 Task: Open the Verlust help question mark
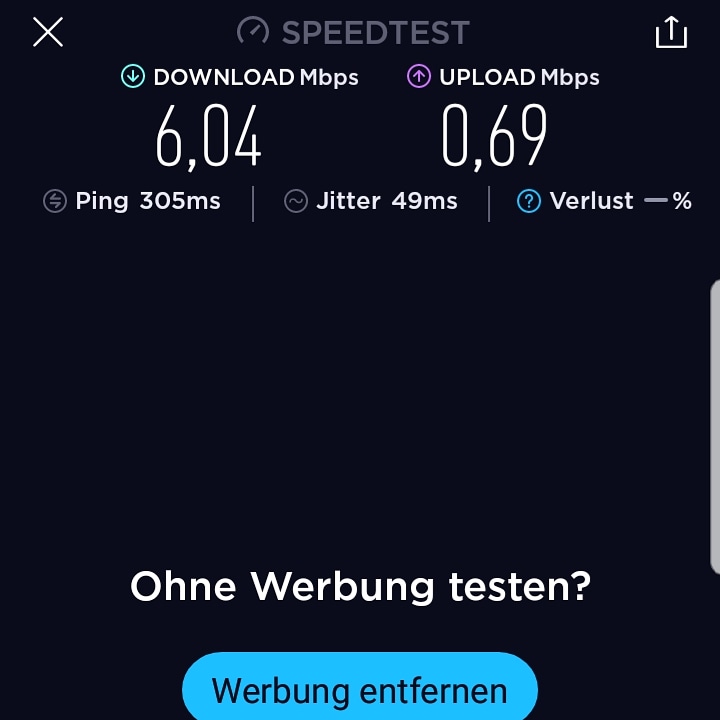tap(528, 201)
